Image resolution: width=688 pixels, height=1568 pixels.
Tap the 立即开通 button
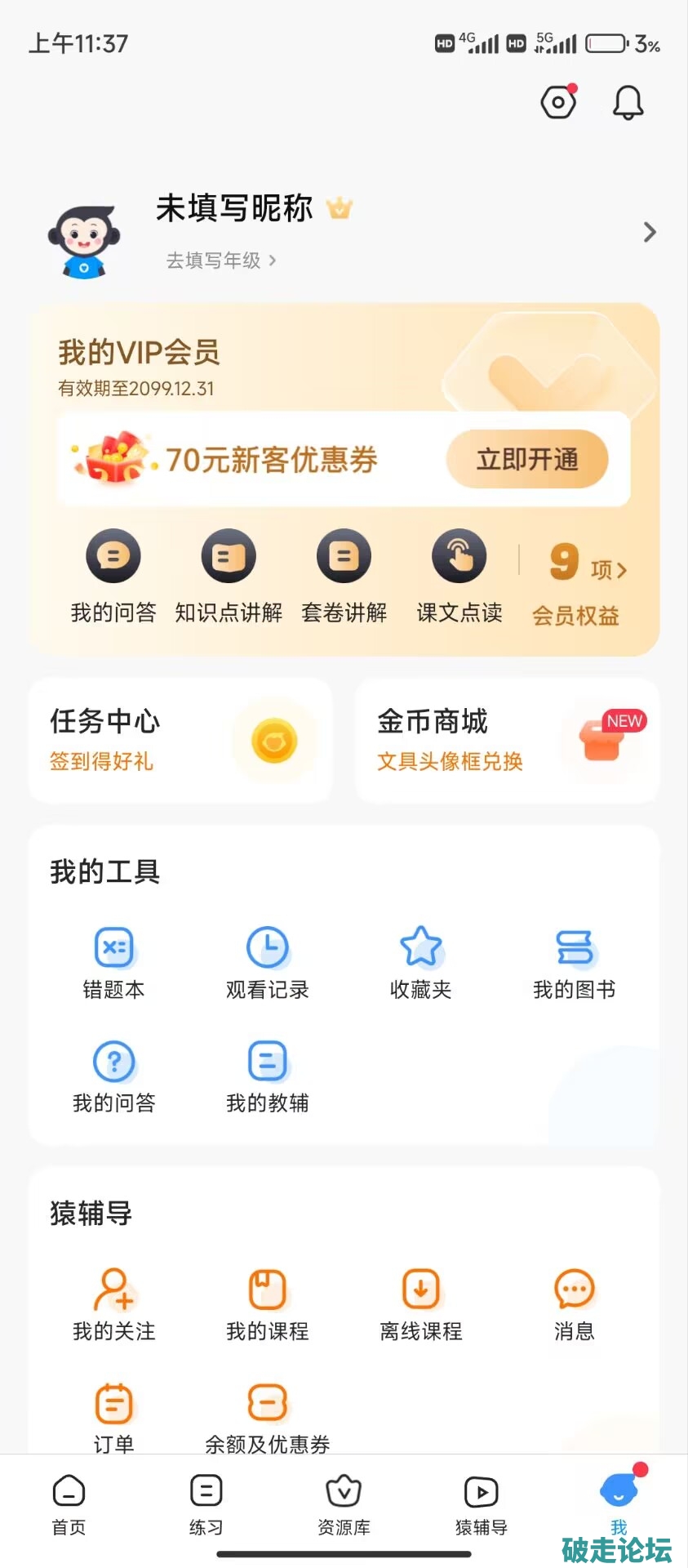tap(527, 459)
